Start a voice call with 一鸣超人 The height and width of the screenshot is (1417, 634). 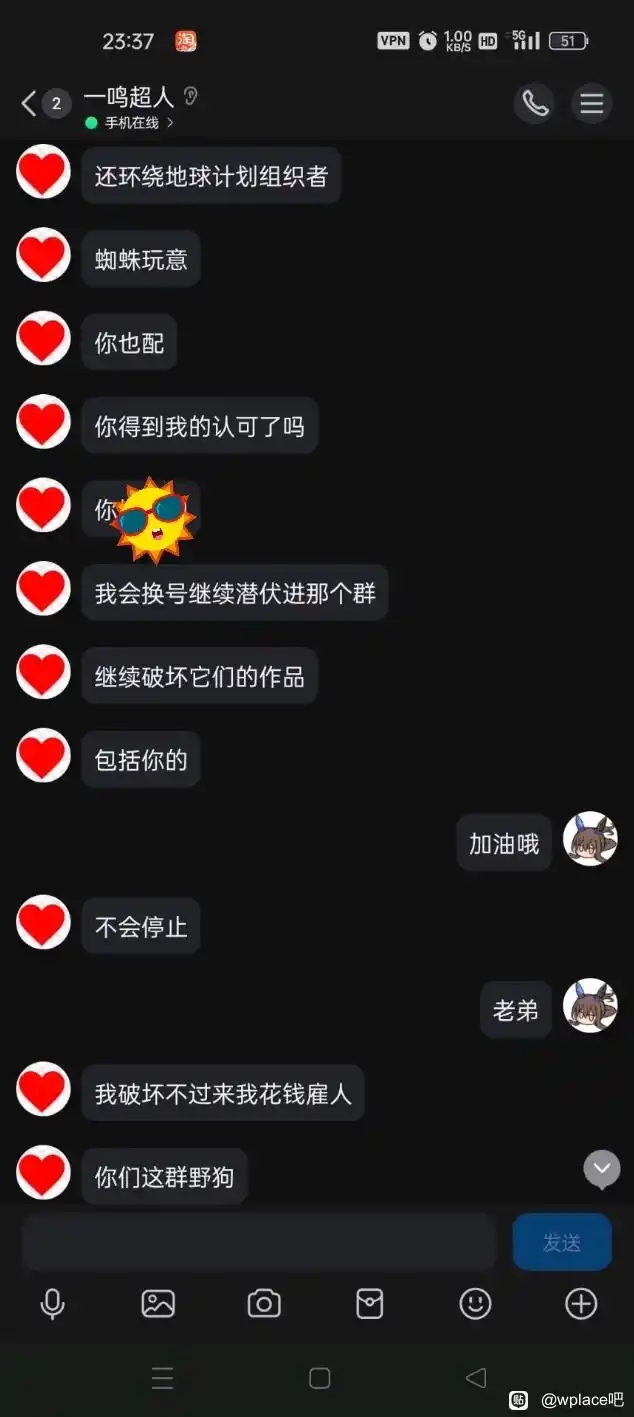tap(535, 103)
